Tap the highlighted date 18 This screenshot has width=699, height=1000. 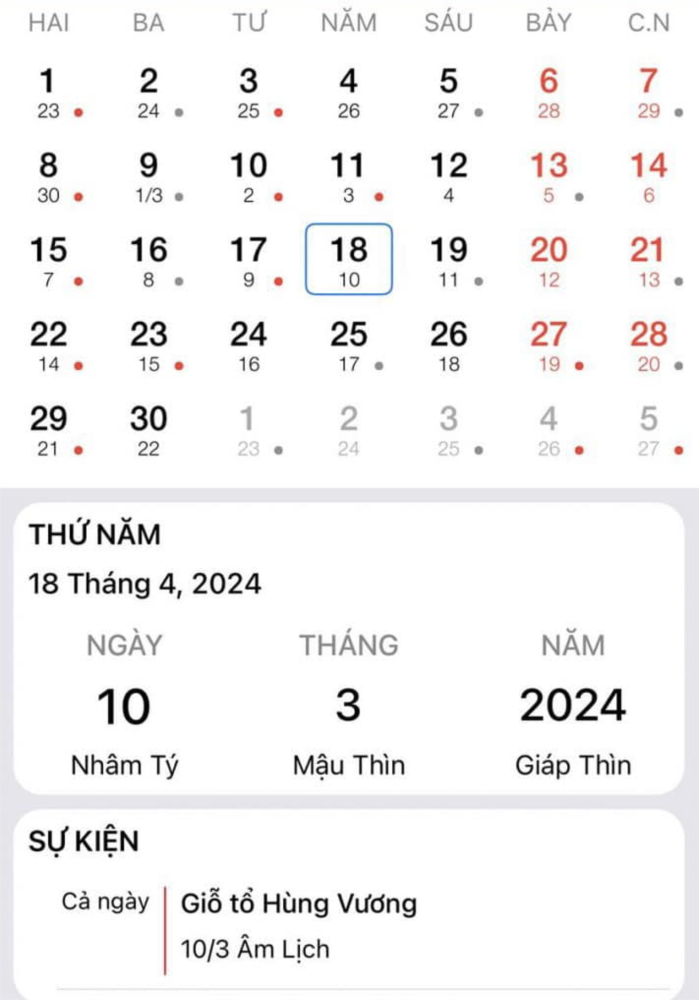348,259
